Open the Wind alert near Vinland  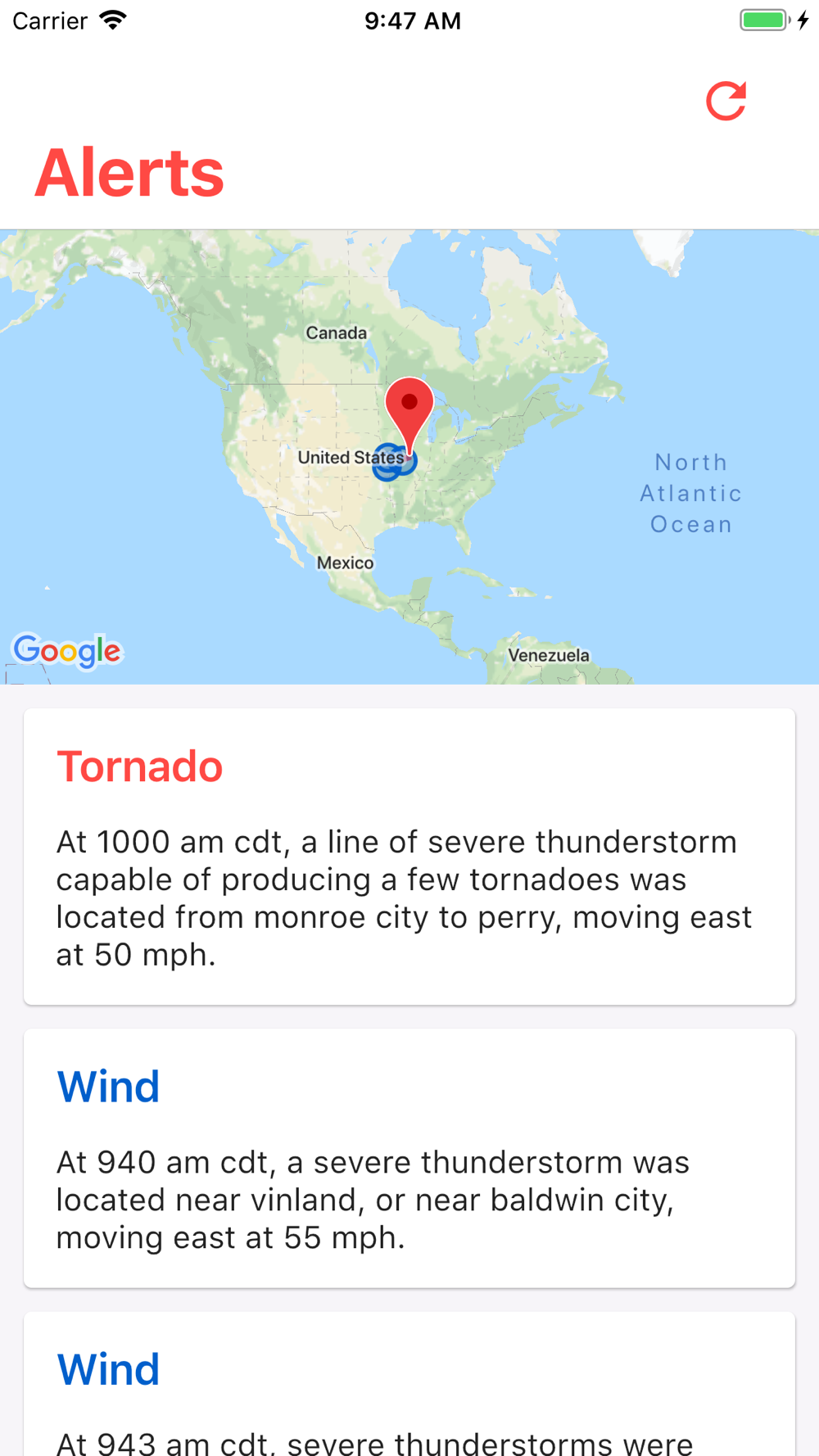(409, 1158)
